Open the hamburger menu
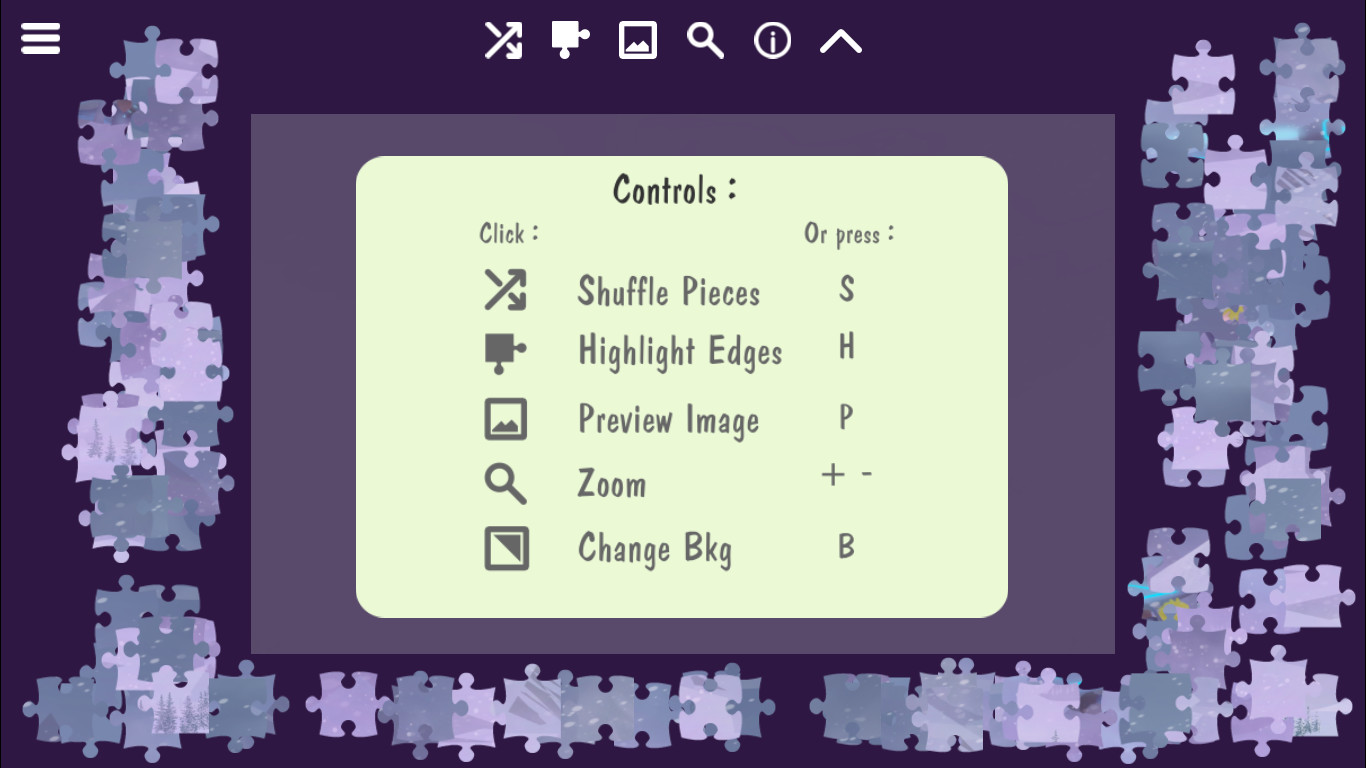Screen dimensions: 1366x768 coord(40,39)
